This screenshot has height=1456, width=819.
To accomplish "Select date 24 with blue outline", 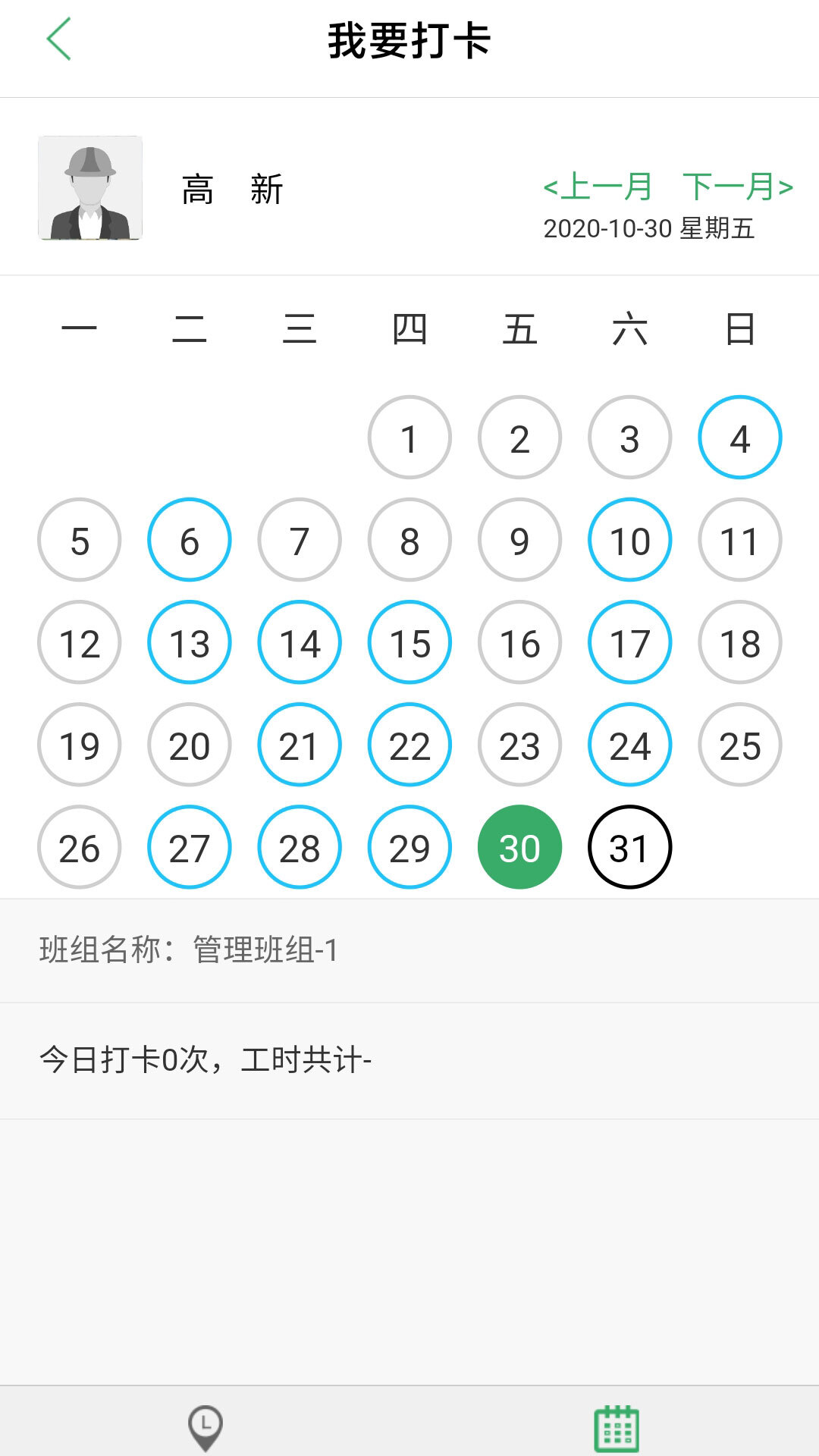I will pos(629,745).
